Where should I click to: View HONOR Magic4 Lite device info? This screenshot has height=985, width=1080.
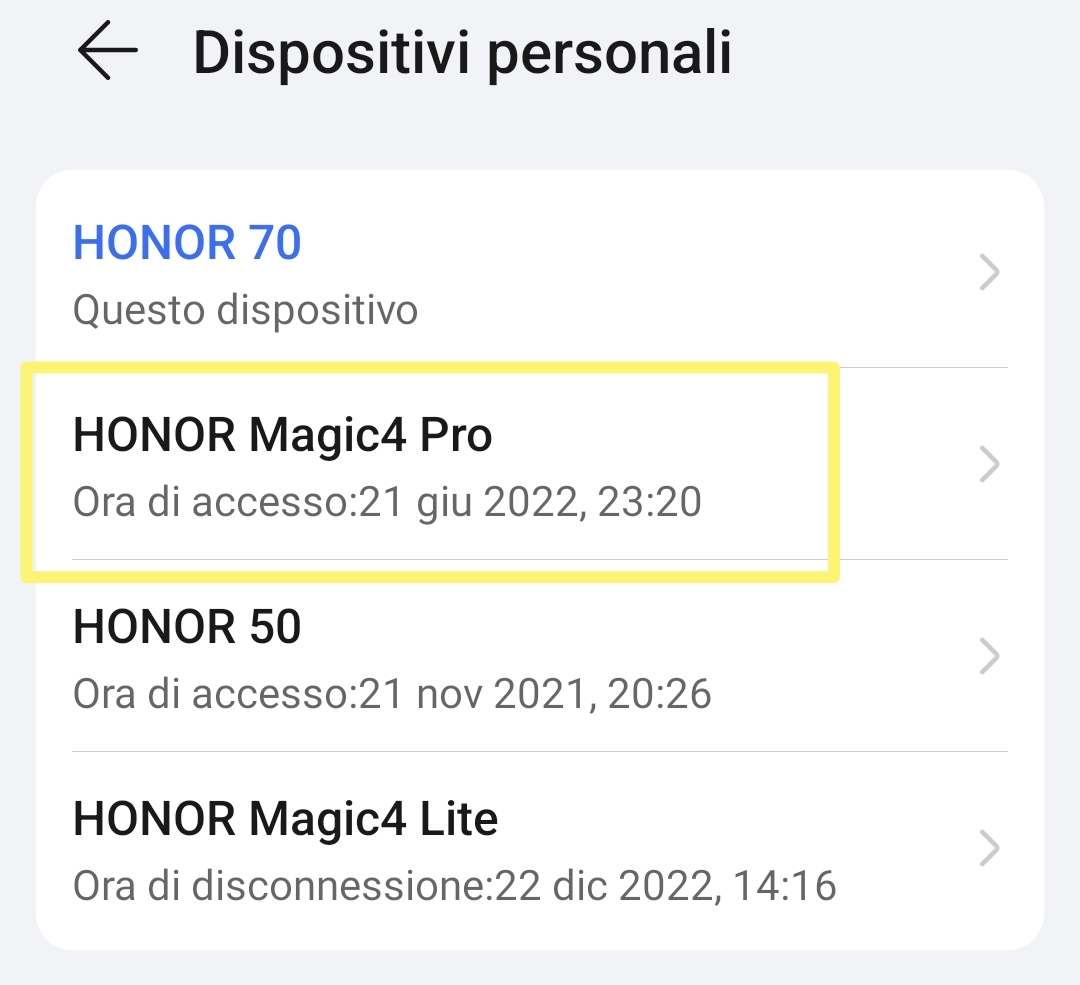click(x=540, y=849)
